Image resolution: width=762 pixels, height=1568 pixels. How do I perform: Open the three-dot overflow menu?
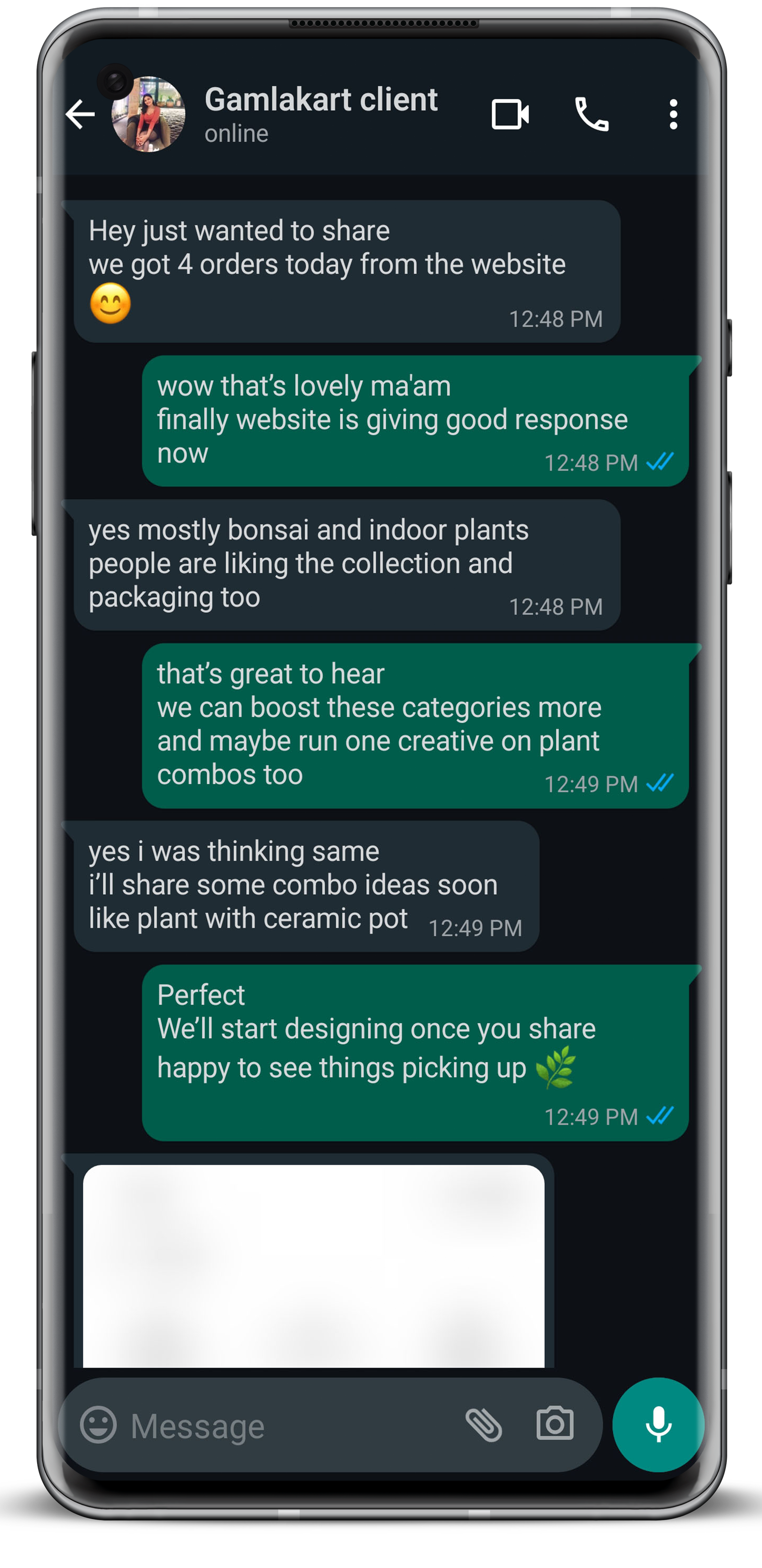(673, 114)
